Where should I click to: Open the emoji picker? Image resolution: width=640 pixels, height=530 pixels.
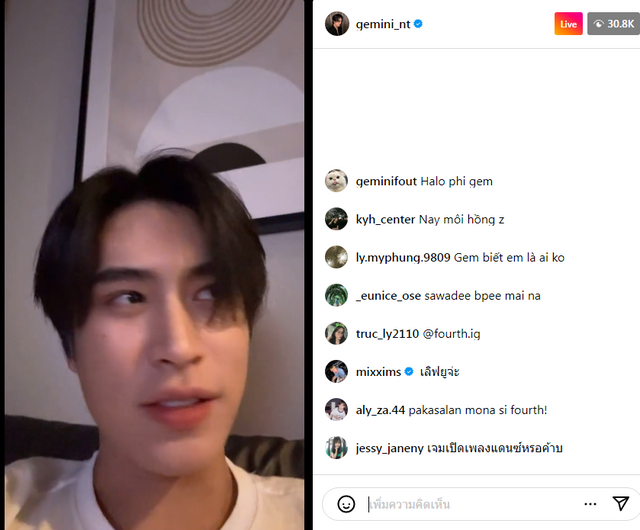click(346, 503)
